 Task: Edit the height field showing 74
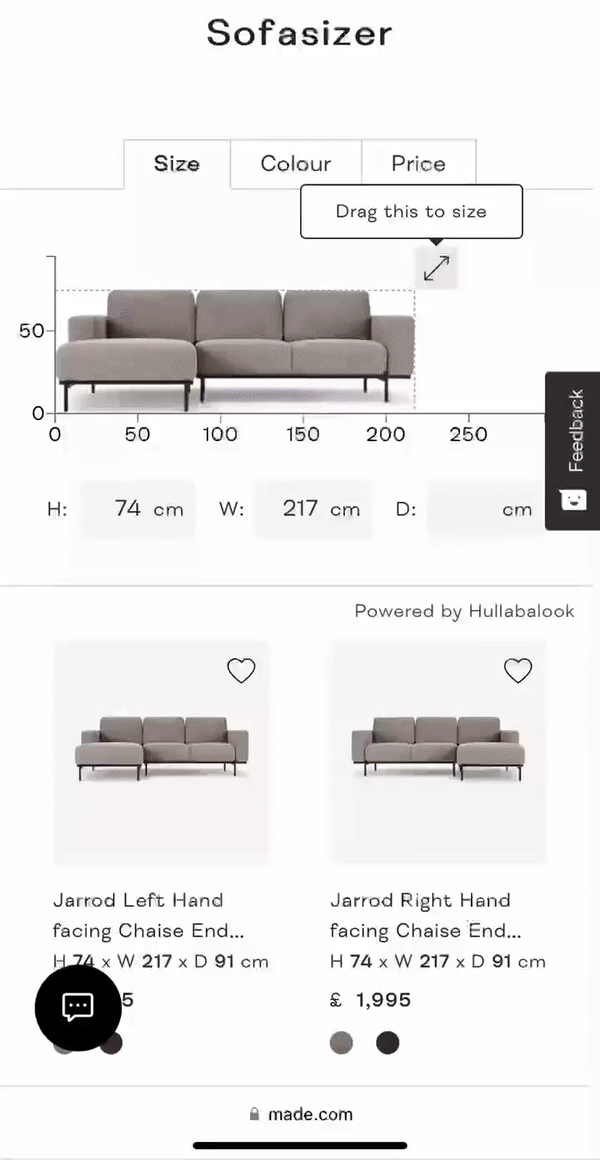(137, 509)
